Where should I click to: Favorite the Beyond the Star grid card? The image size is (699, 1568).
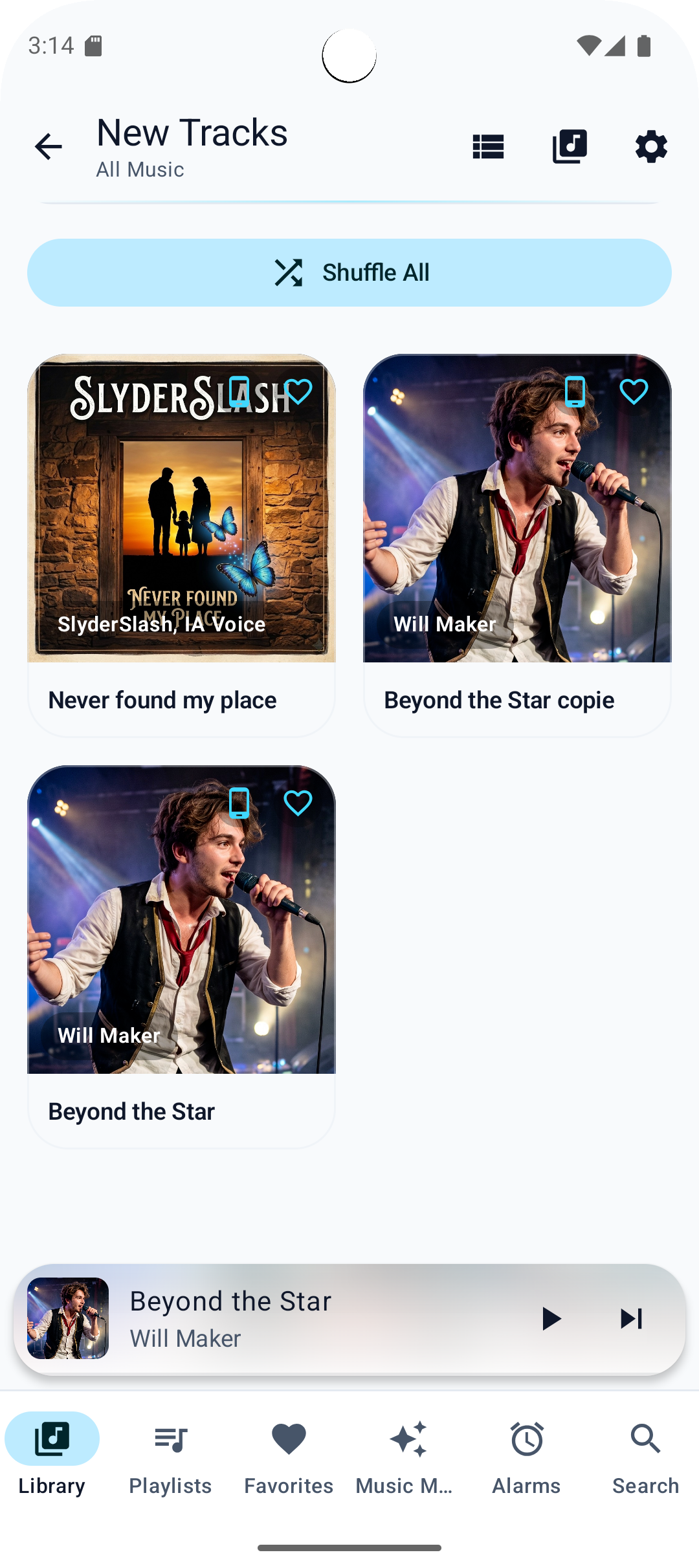298,803
